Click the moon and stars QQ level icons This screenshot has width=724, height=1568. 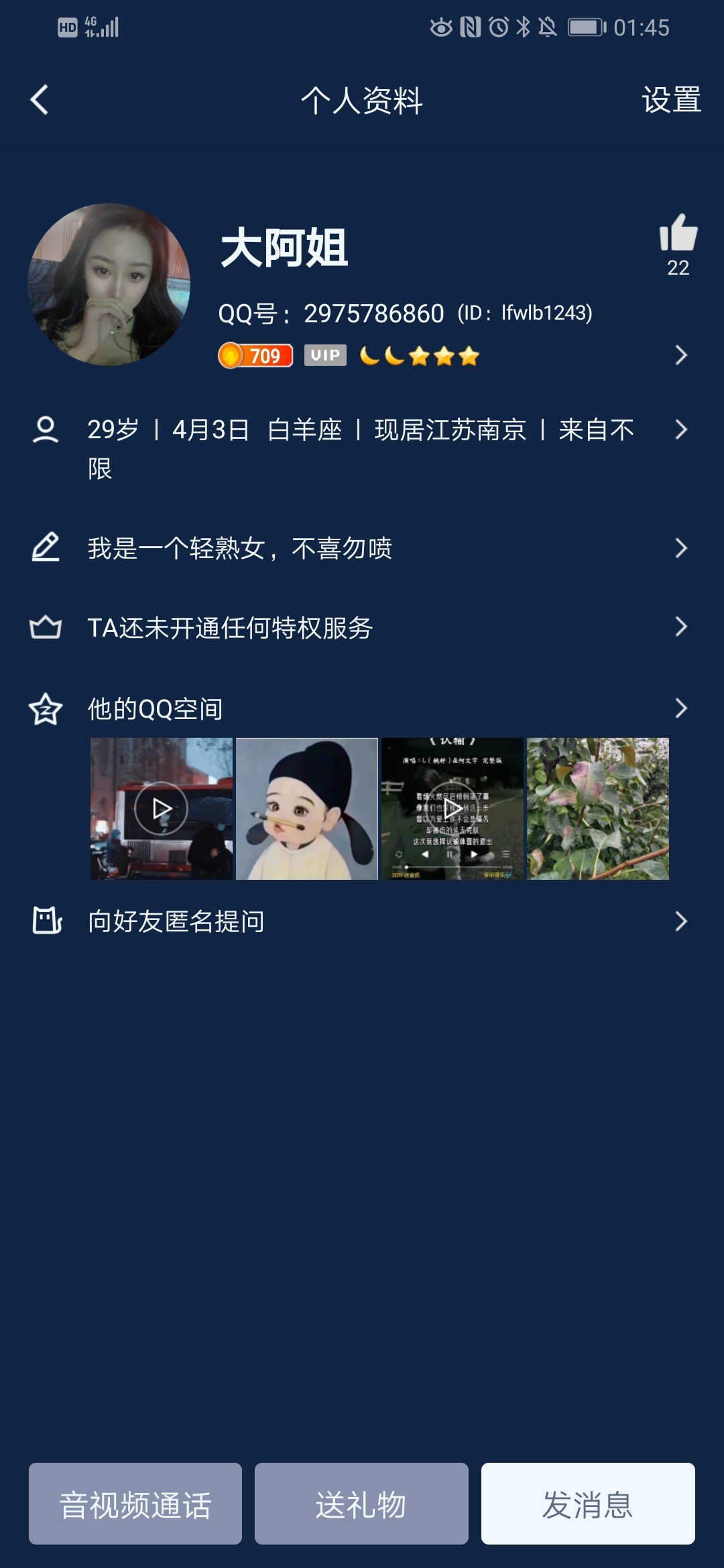coord(419,355)
